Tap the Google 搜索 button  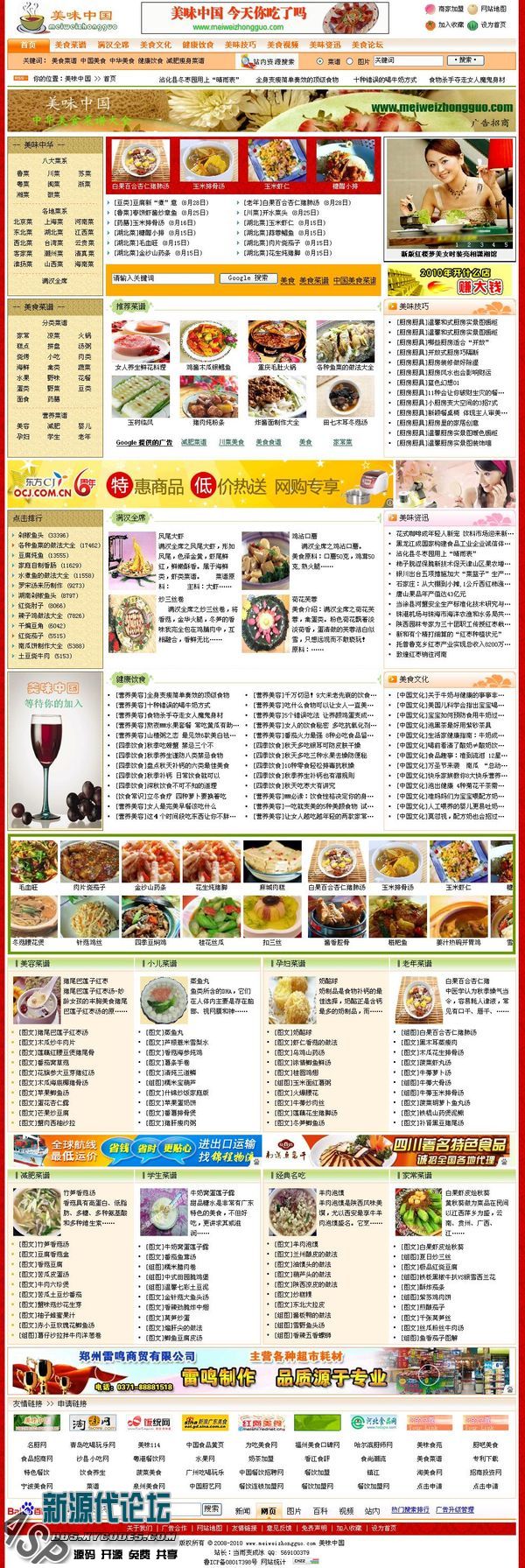[x=247, y=278]
